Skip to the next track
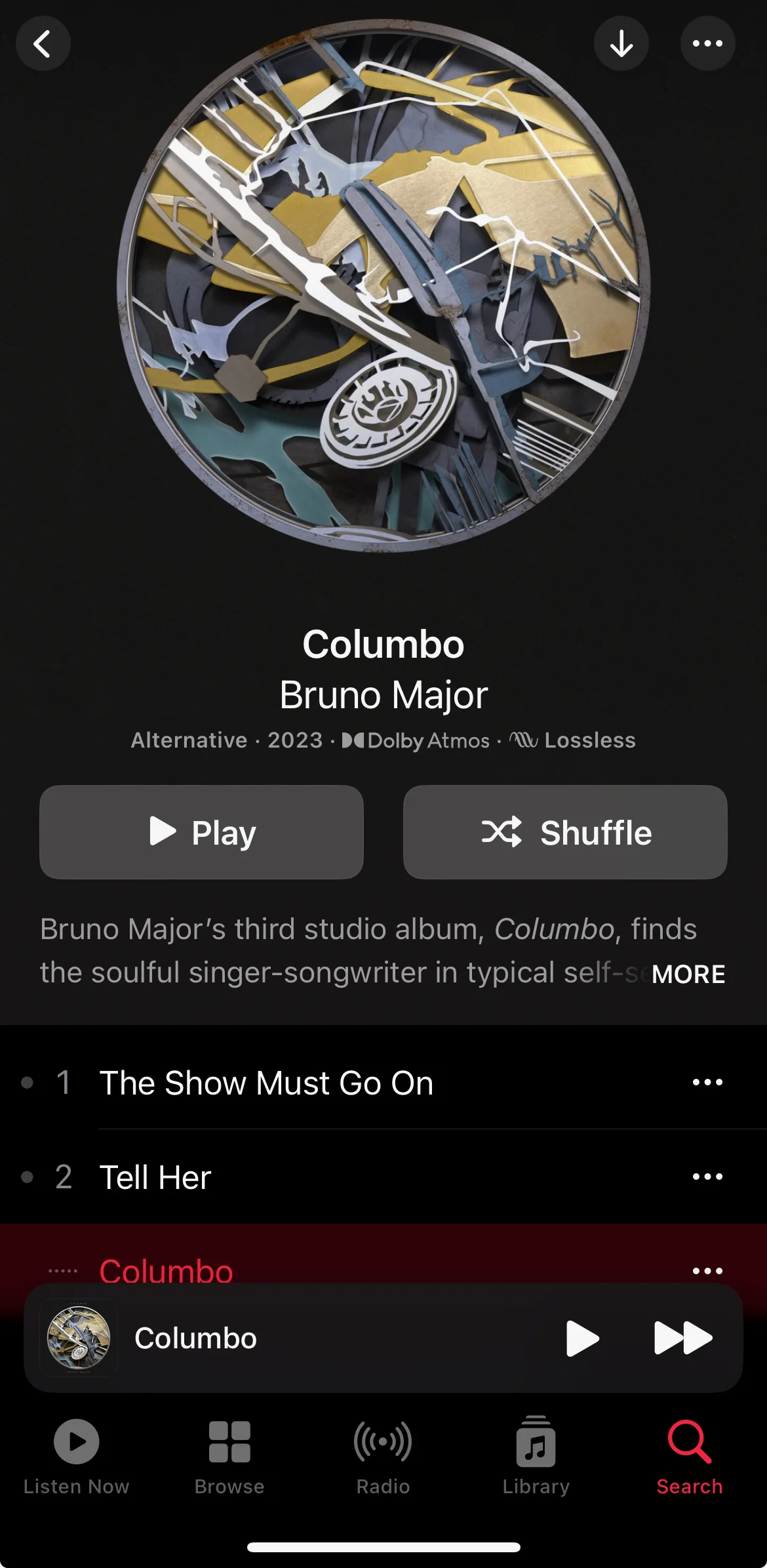 (682, 1338)
